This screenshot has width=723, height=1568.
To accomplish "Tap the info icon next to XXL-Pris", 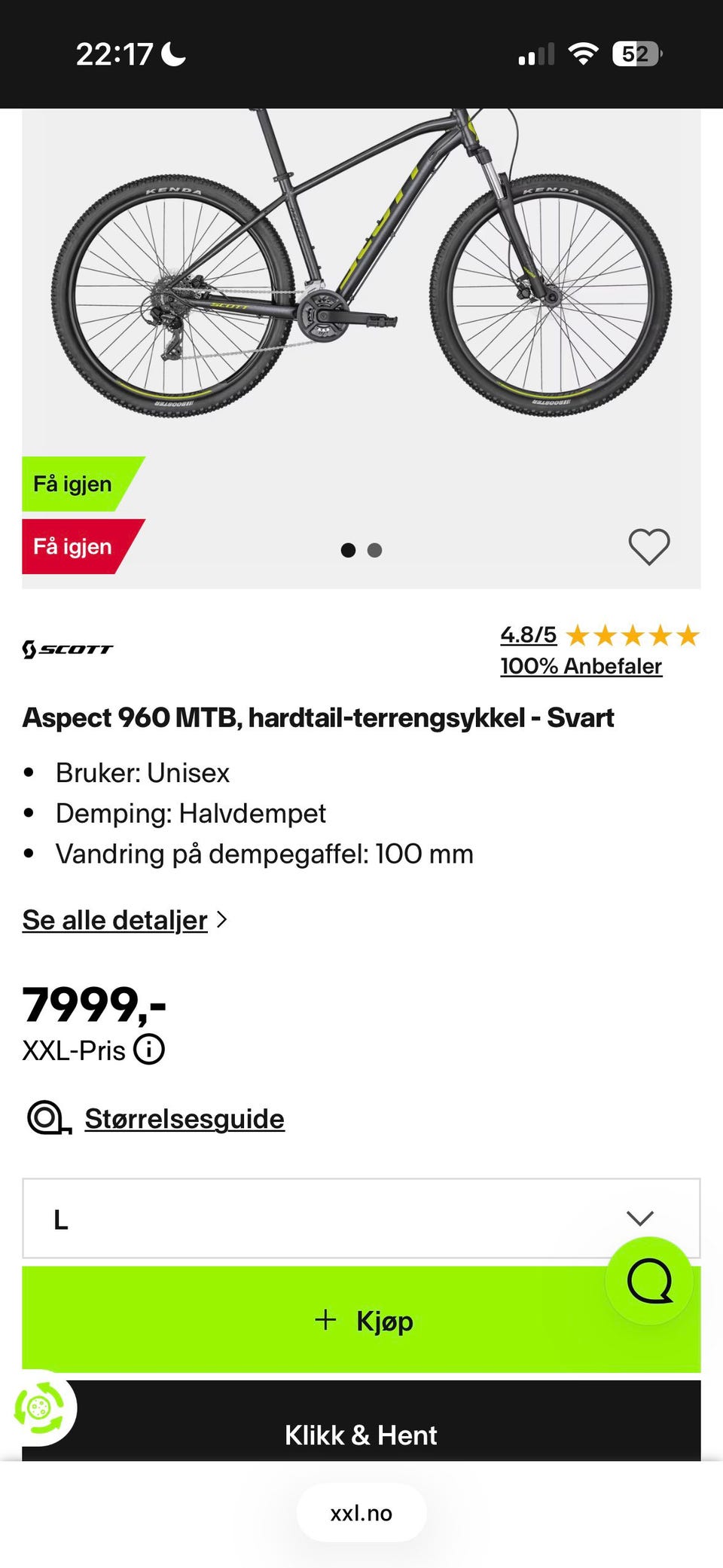I will (148, 1049).
